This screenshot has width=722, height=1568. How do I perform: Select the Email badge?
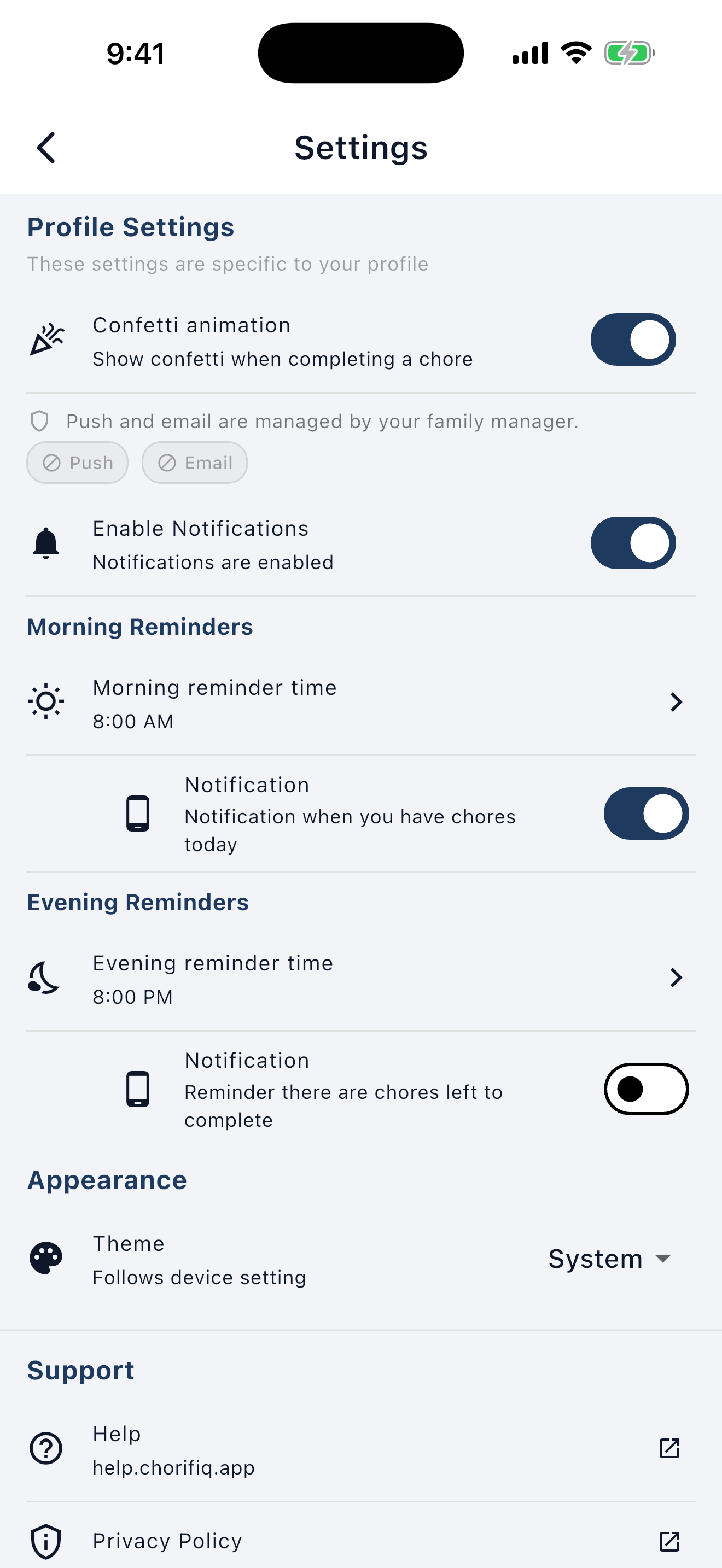pos(194,463)
